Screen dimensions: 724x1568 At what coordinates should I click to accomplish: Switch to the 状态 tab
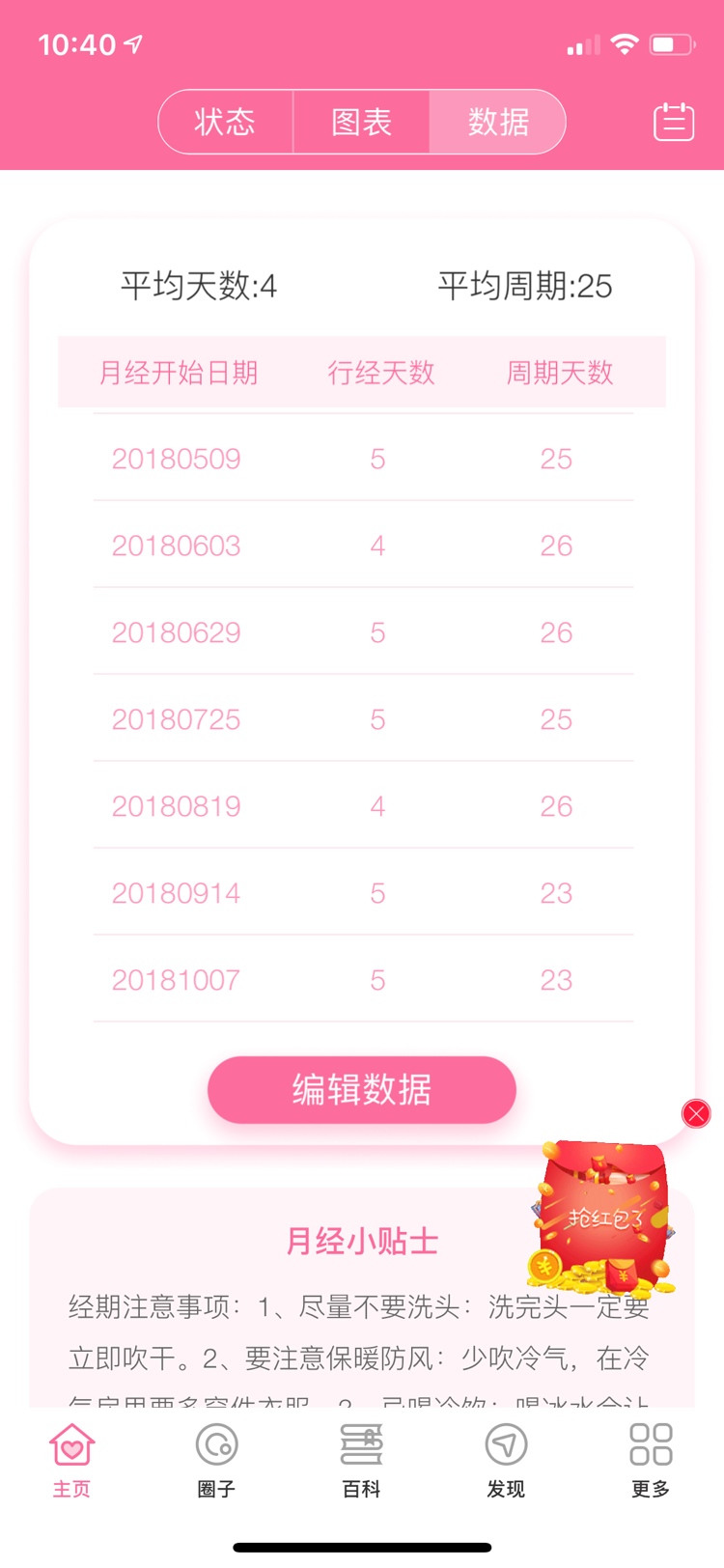(x=225, y=122)
